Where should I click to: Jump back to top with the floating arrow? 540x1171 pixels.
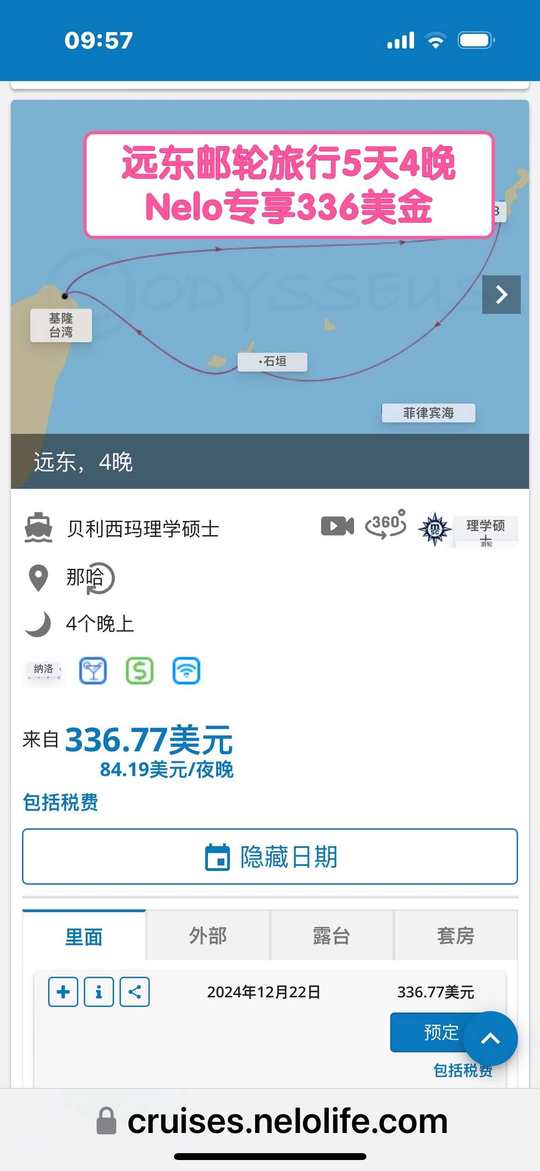(x=490, y=1039)
